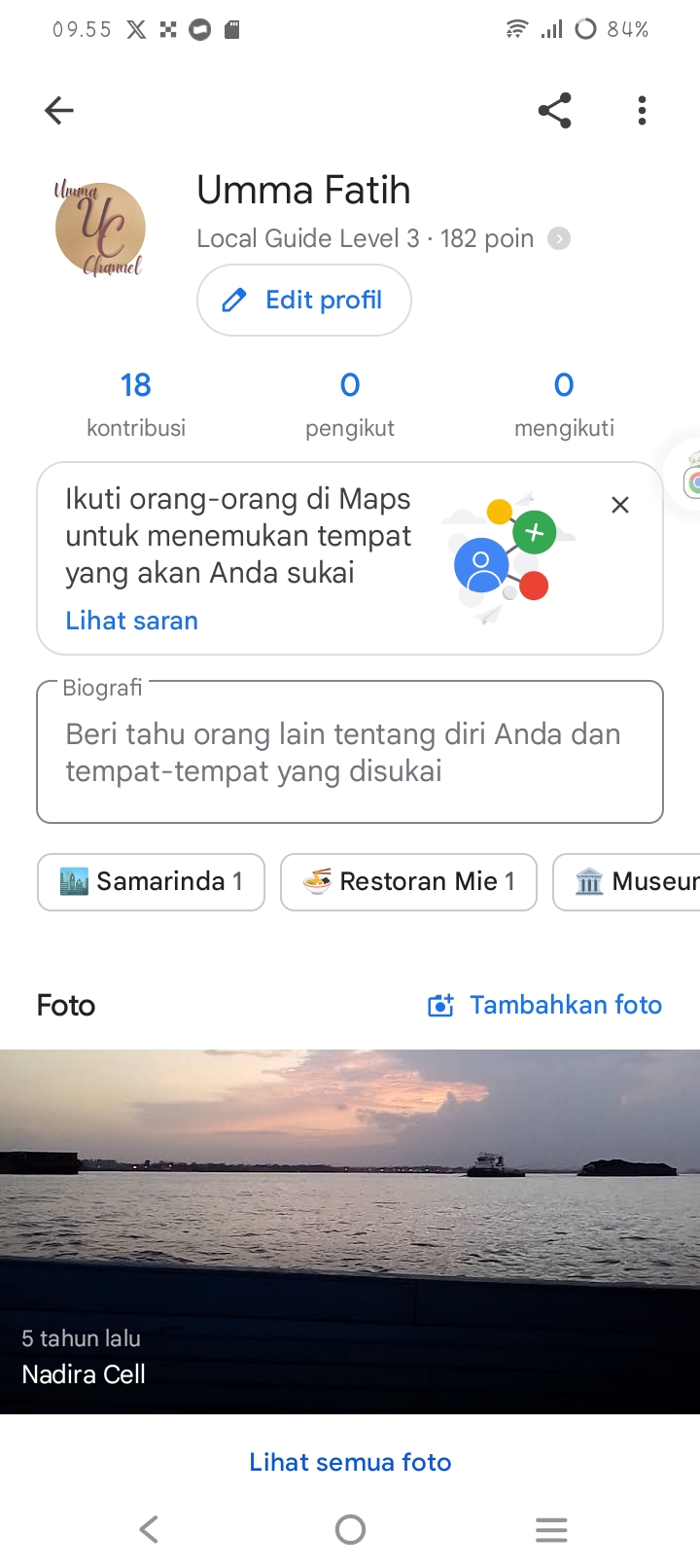Tap Lihat saran link
Screen dimensions: 700x1568
(x=131, y=621)
